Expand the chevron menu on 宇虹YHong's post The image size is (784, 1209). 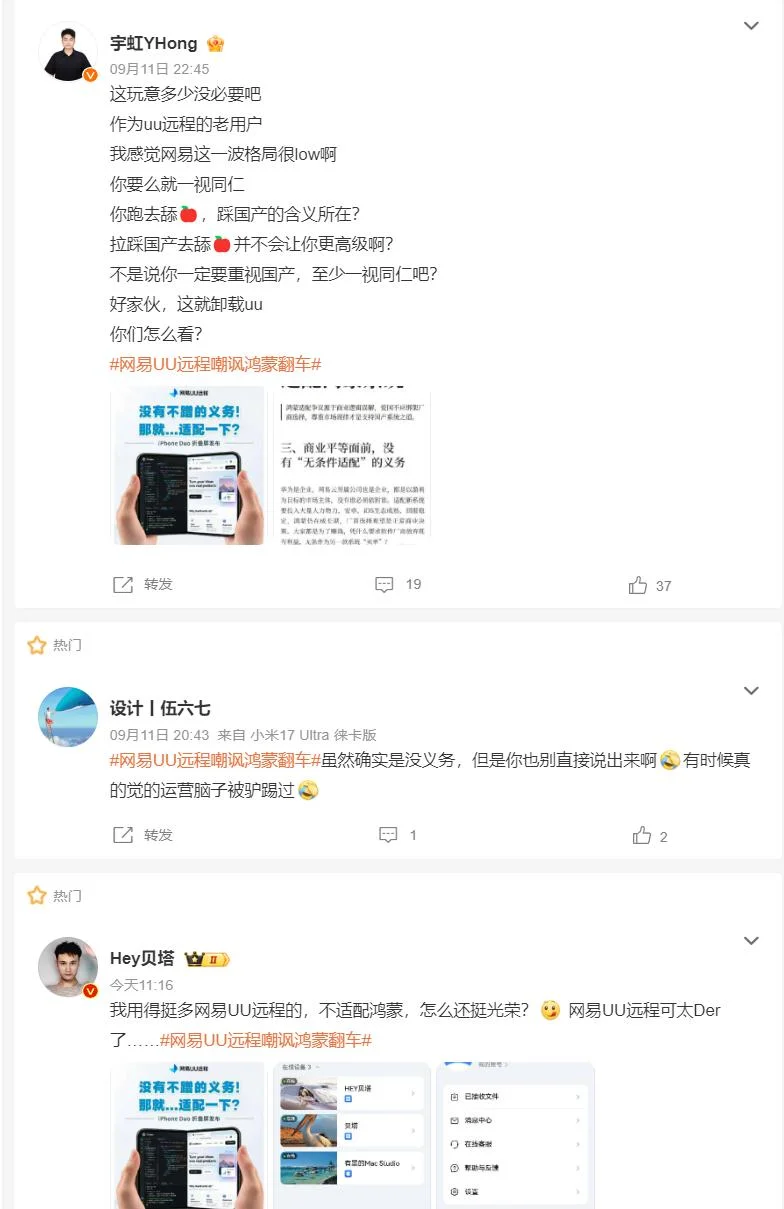(751, 25)
